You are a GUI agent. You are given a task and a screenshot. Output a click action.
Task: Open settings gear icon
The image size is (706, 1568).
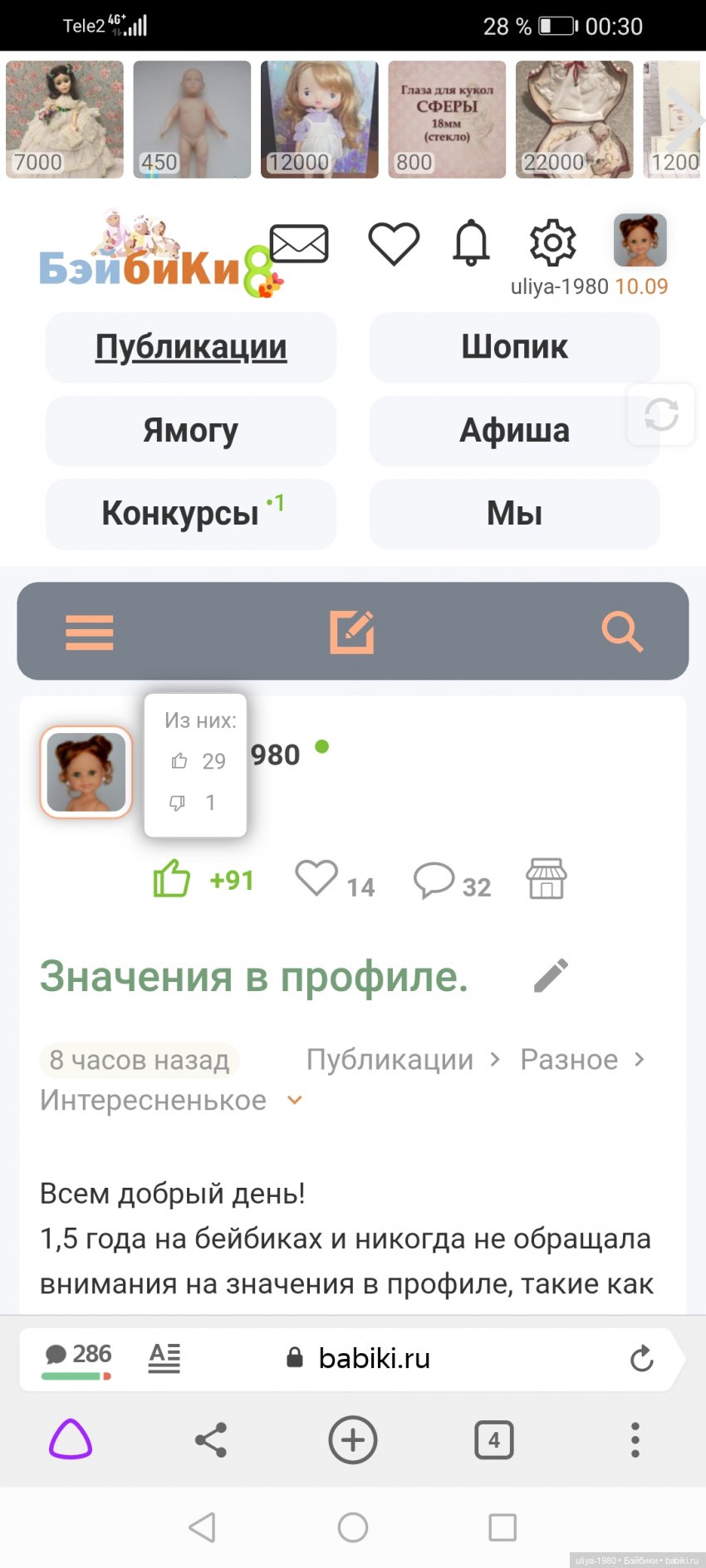pyautogui.click(x=552, y=243)
